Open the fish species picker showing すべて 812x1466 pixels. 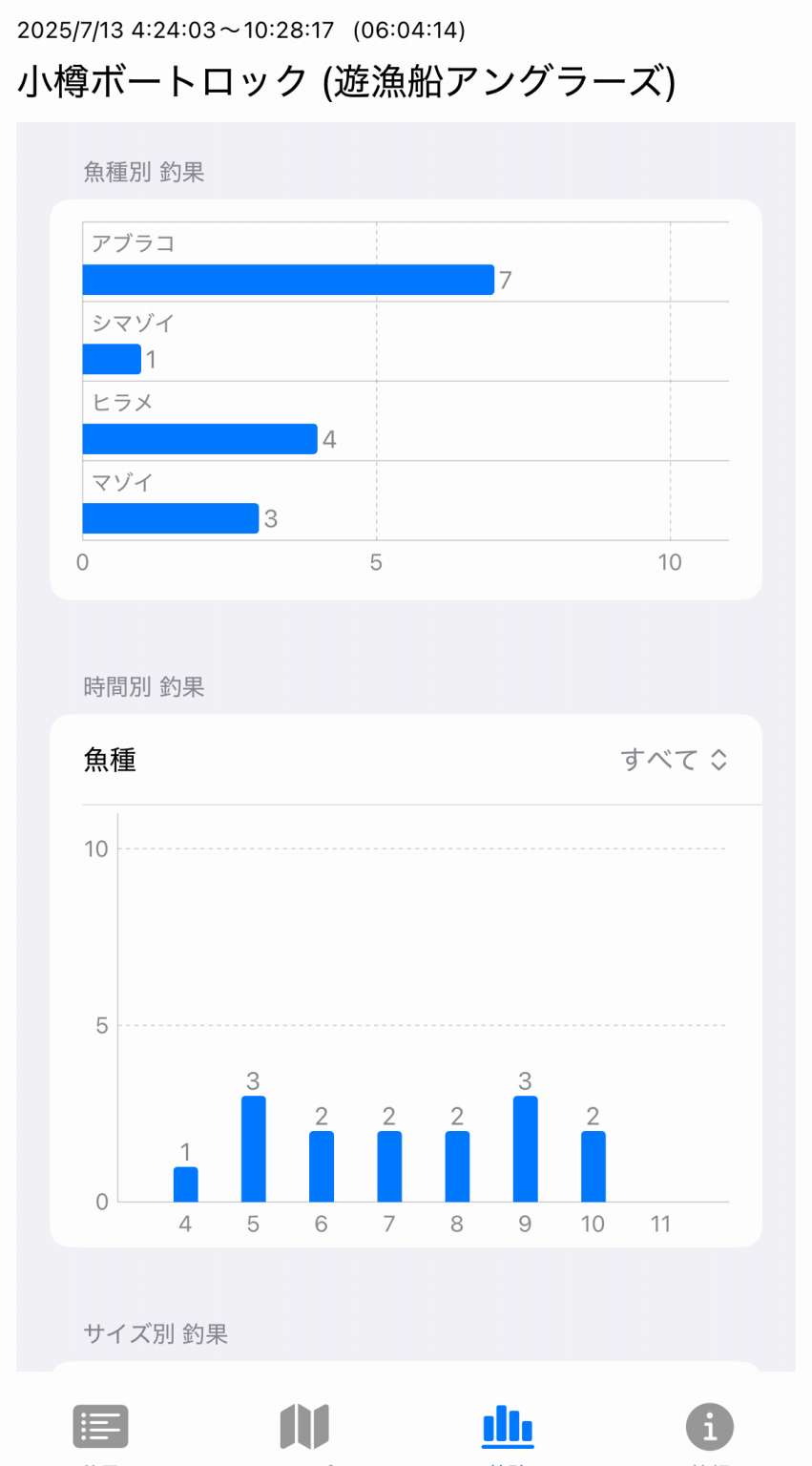coord(674,760)
